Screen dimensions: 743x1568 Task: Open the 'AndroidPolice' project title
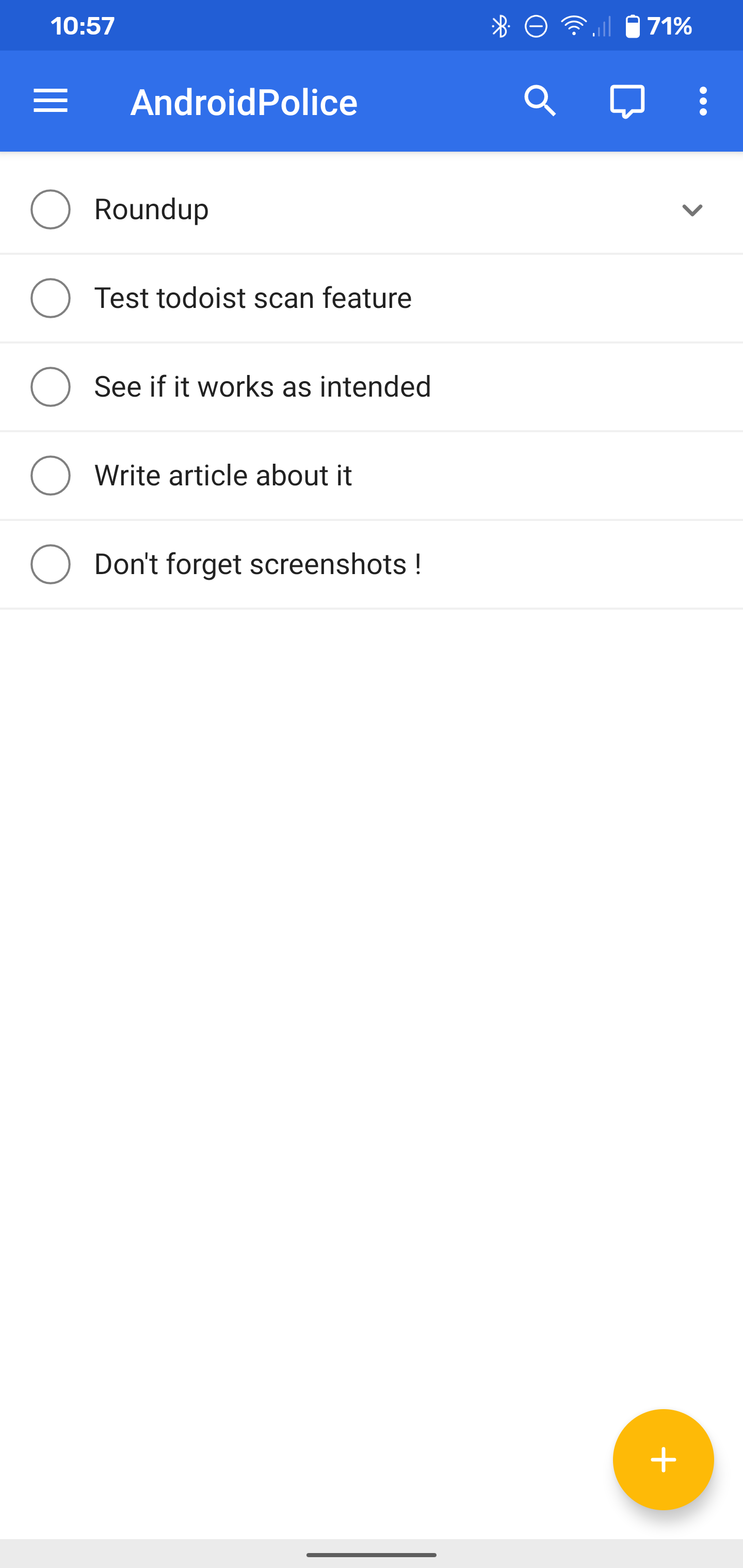pos(244,101)
